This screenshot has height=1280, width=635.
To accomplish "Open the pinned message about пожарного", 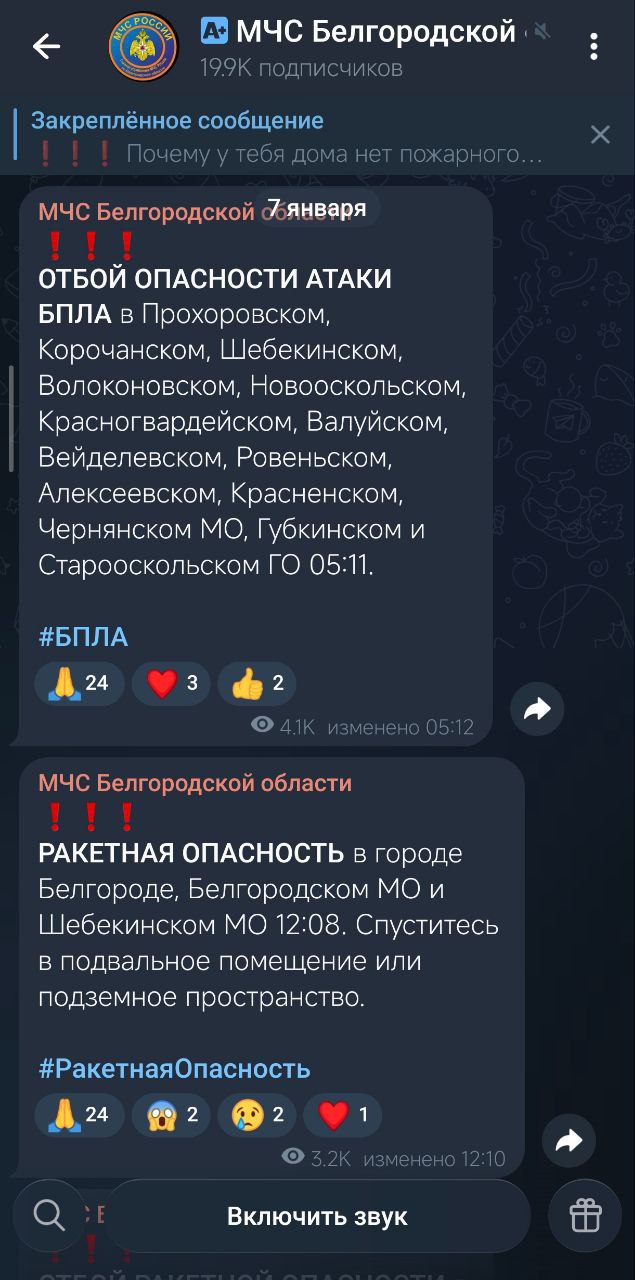I will click(290, 137).
